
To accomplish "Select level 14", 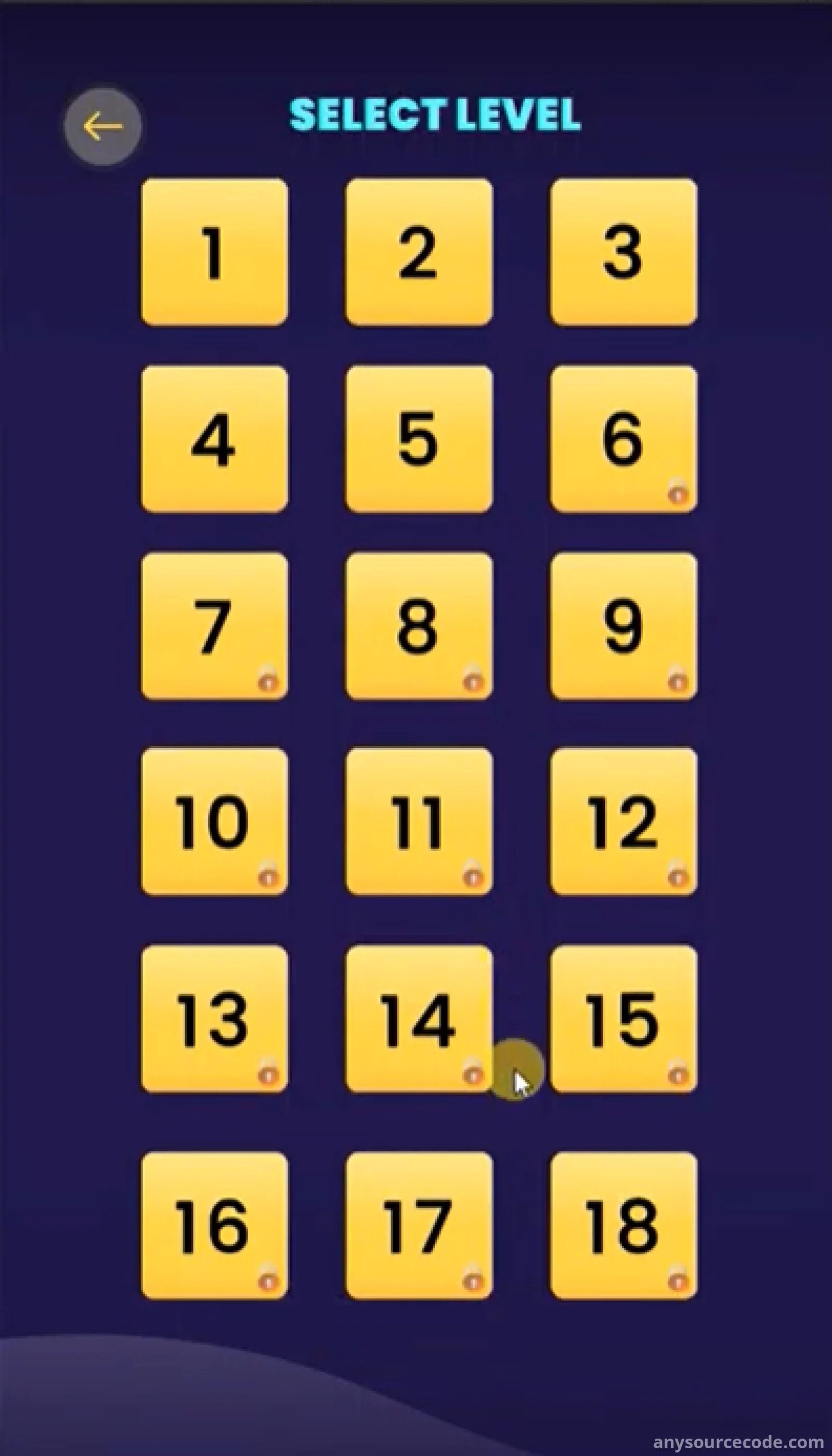I will point(419,1019).
